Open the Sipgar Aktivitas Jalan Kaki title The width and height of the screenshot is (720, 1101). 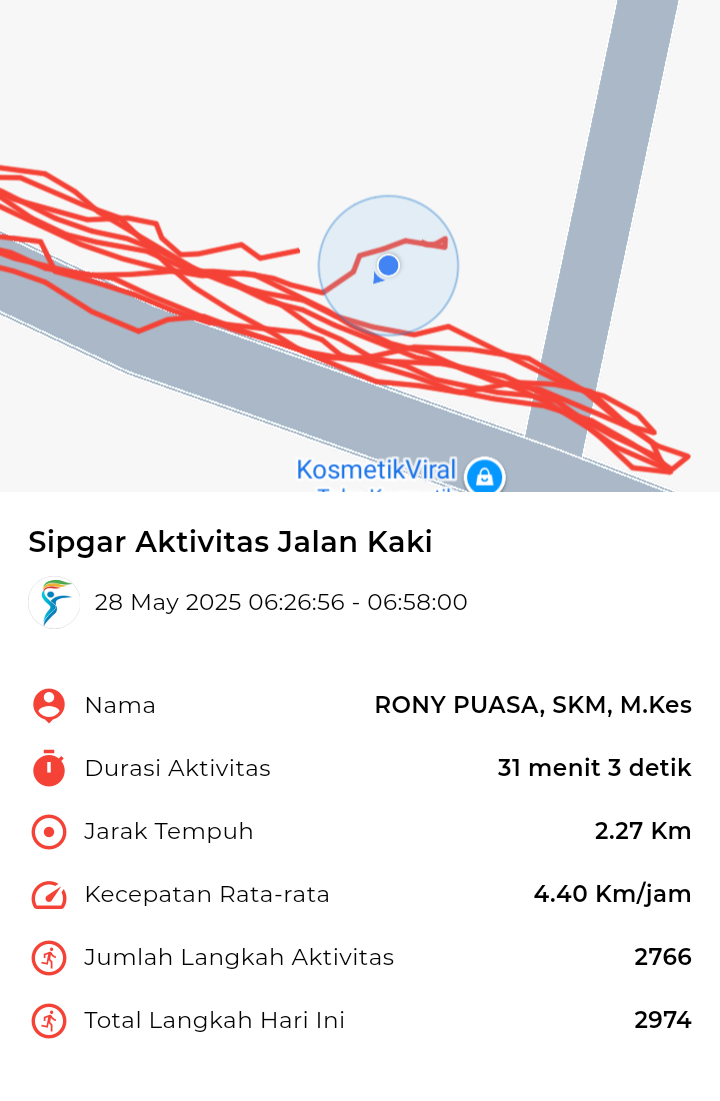[231, 541]
